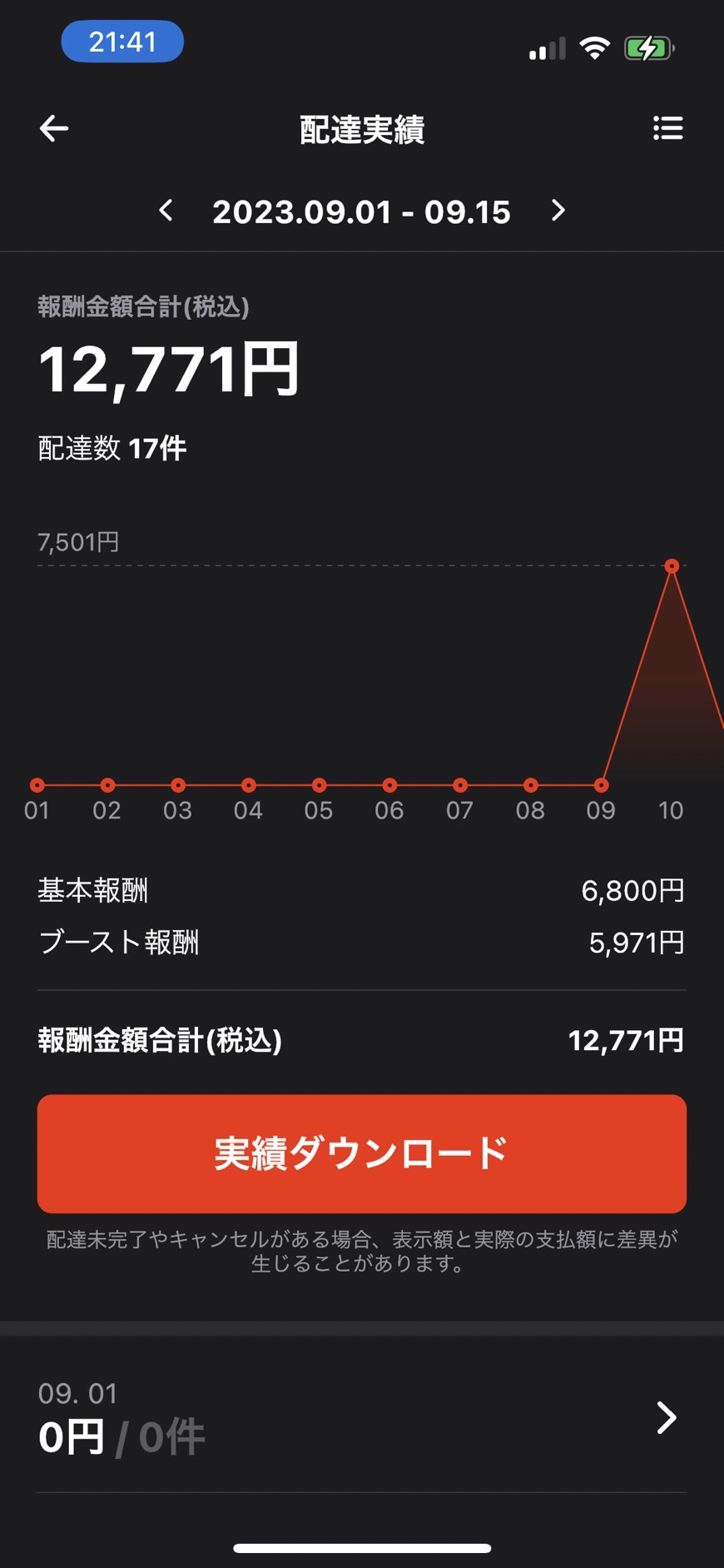Open the list view icon in header
The width and height of the screenshot is (724, 1568).
(x=667, y=128)
